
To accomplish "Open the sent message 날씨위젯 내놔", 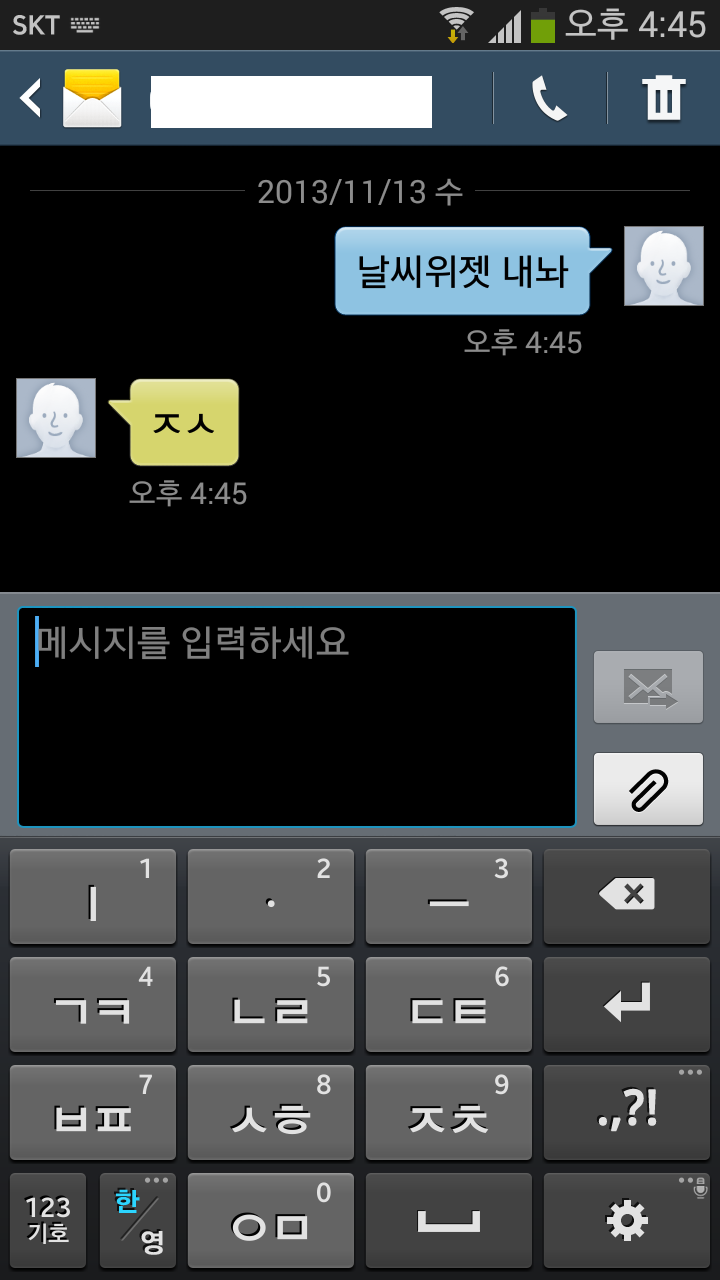I will 462,271.
